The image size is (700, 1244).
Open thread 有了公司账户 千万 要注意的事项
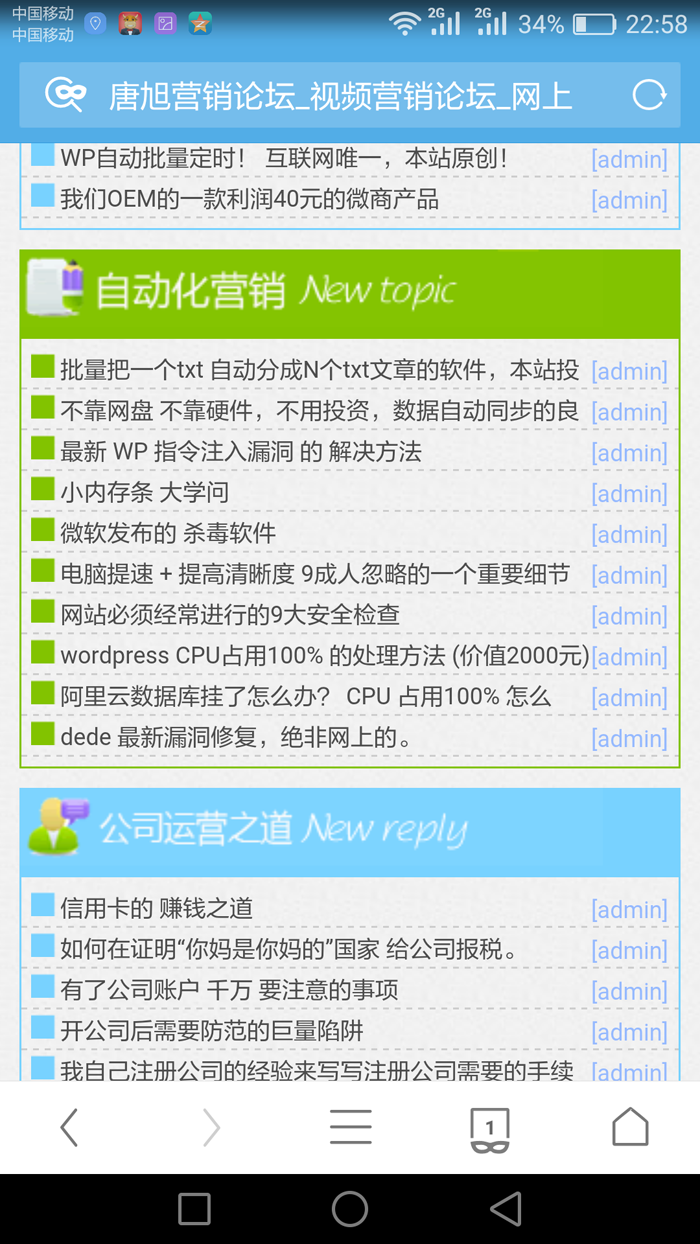click(x=229, y=990)
